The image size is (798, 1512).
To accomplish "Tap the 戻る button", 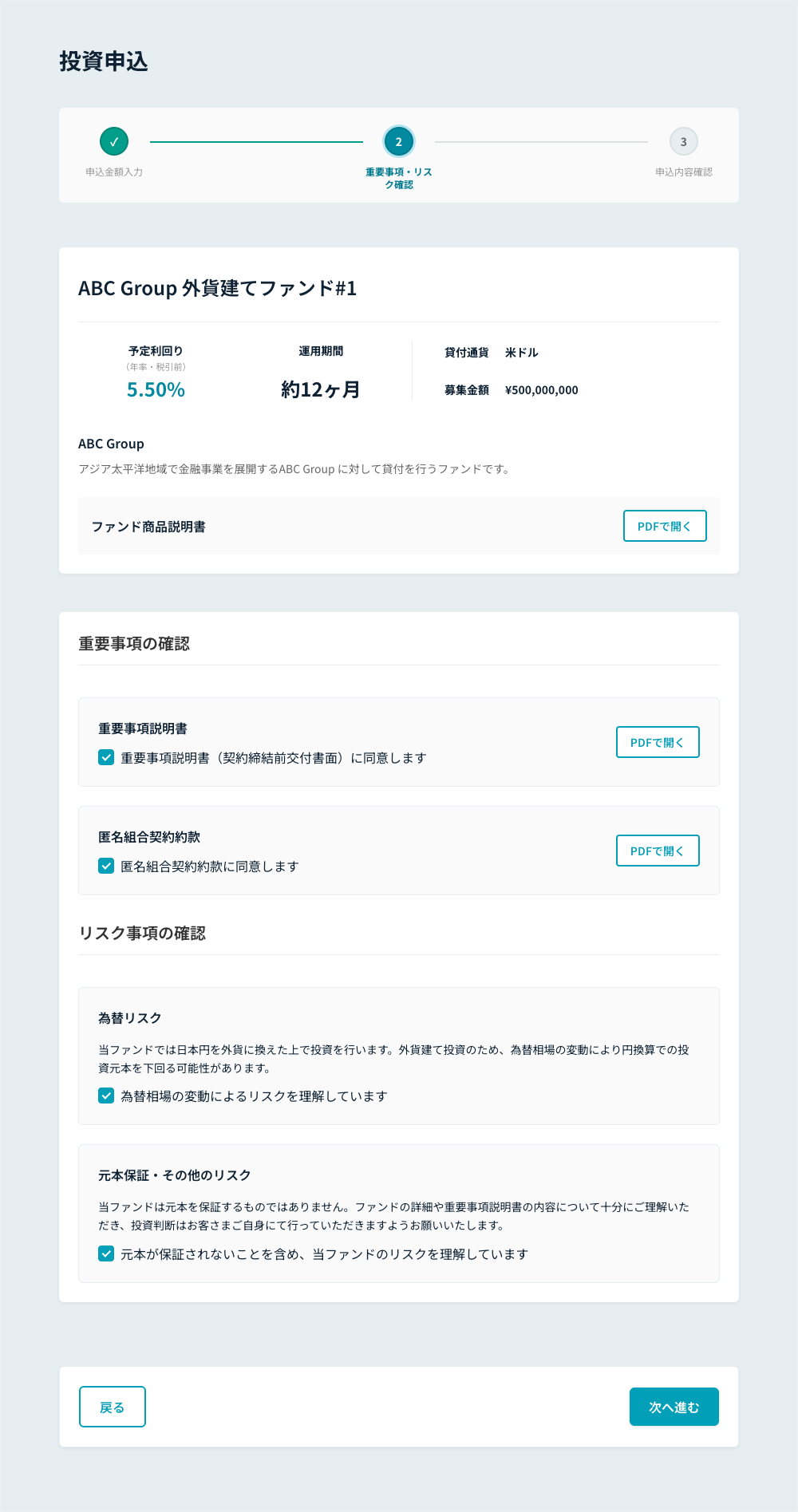I will pyautogui.click(x=113, y=1407).
